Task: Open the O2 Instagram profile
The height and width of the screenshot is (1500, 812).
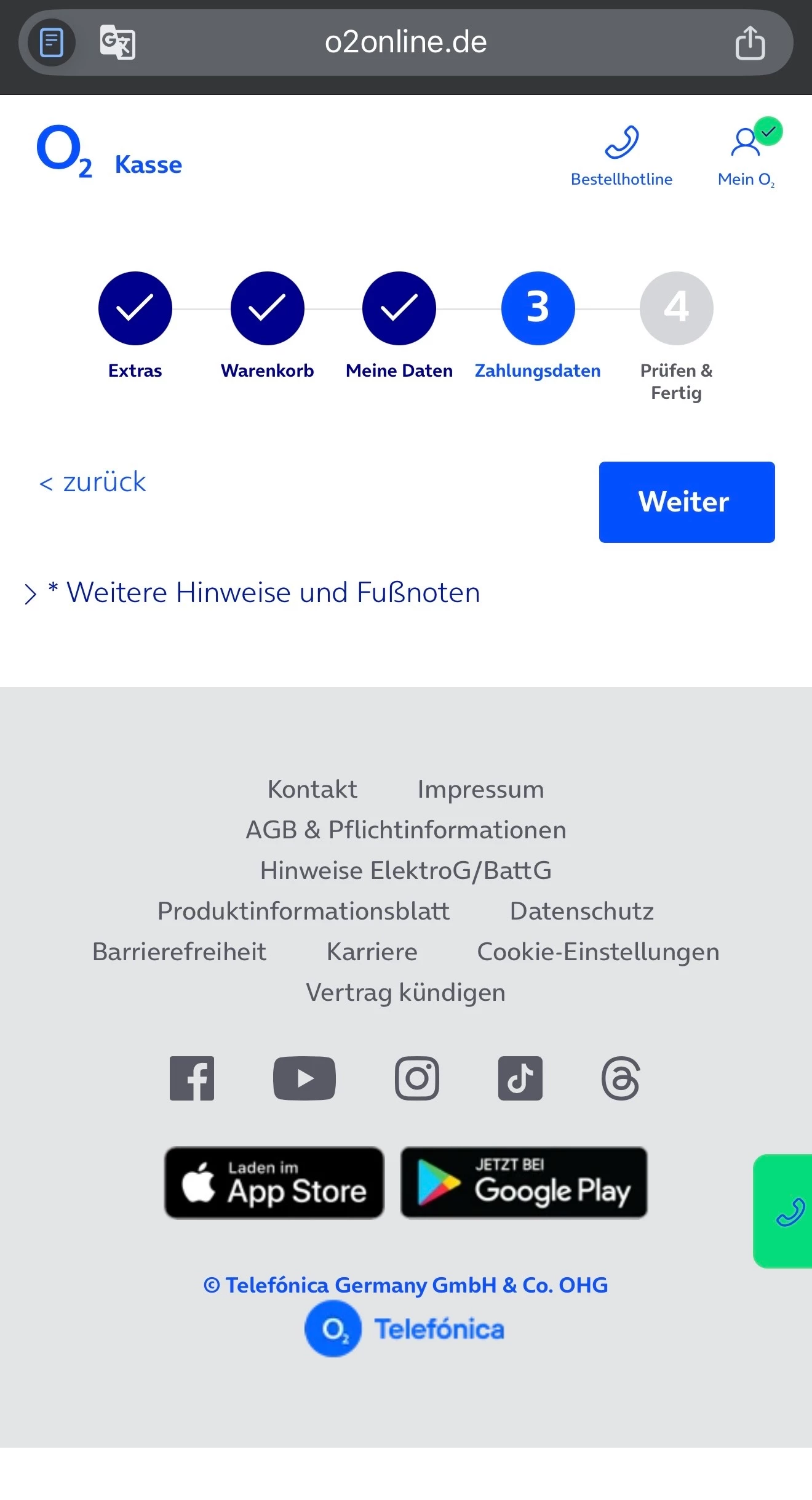Action: pos(417,1078)
